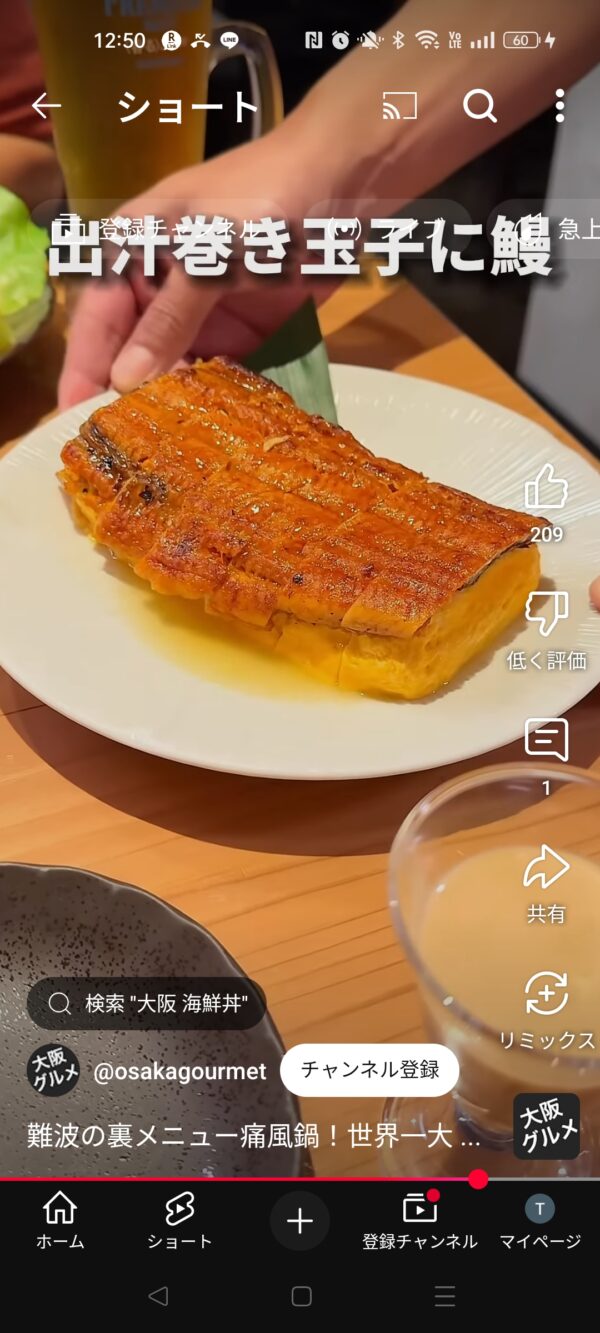Viewport: 600px width, 1333px height.
Task: Tap the system recent apps button
Action: (445, 1297)
